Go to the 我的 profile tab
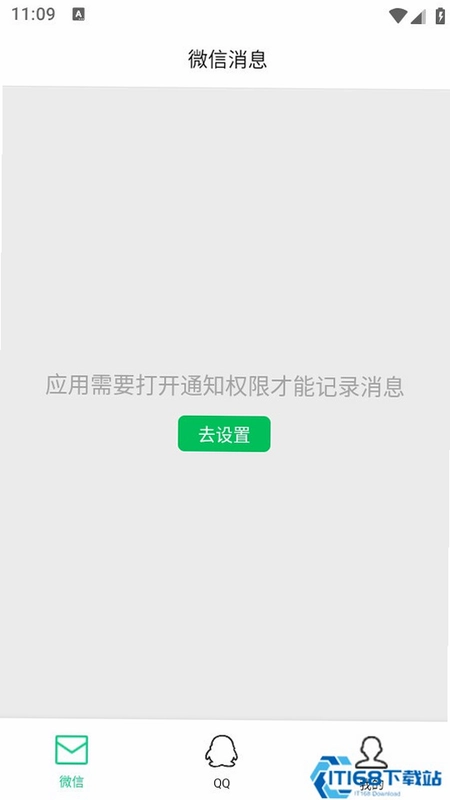This screenshot has width=450, height=800. pos(371,761)
